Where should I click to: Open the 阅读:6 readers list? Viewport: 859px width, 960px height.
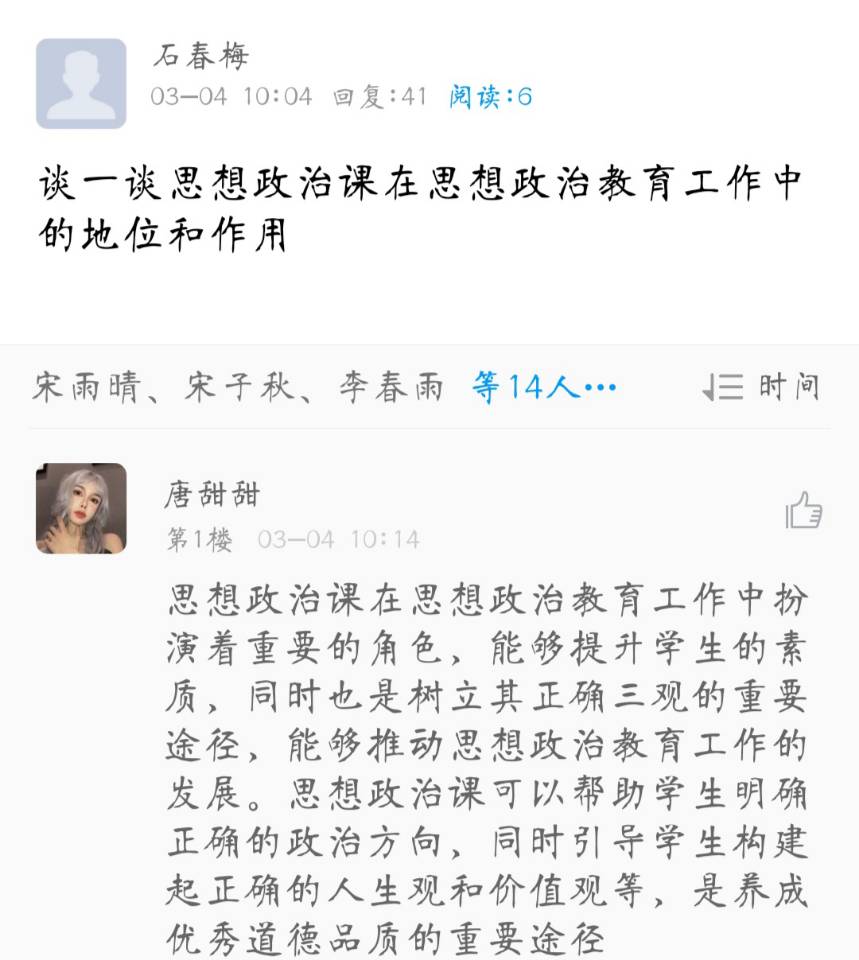(x=490, y=97)
